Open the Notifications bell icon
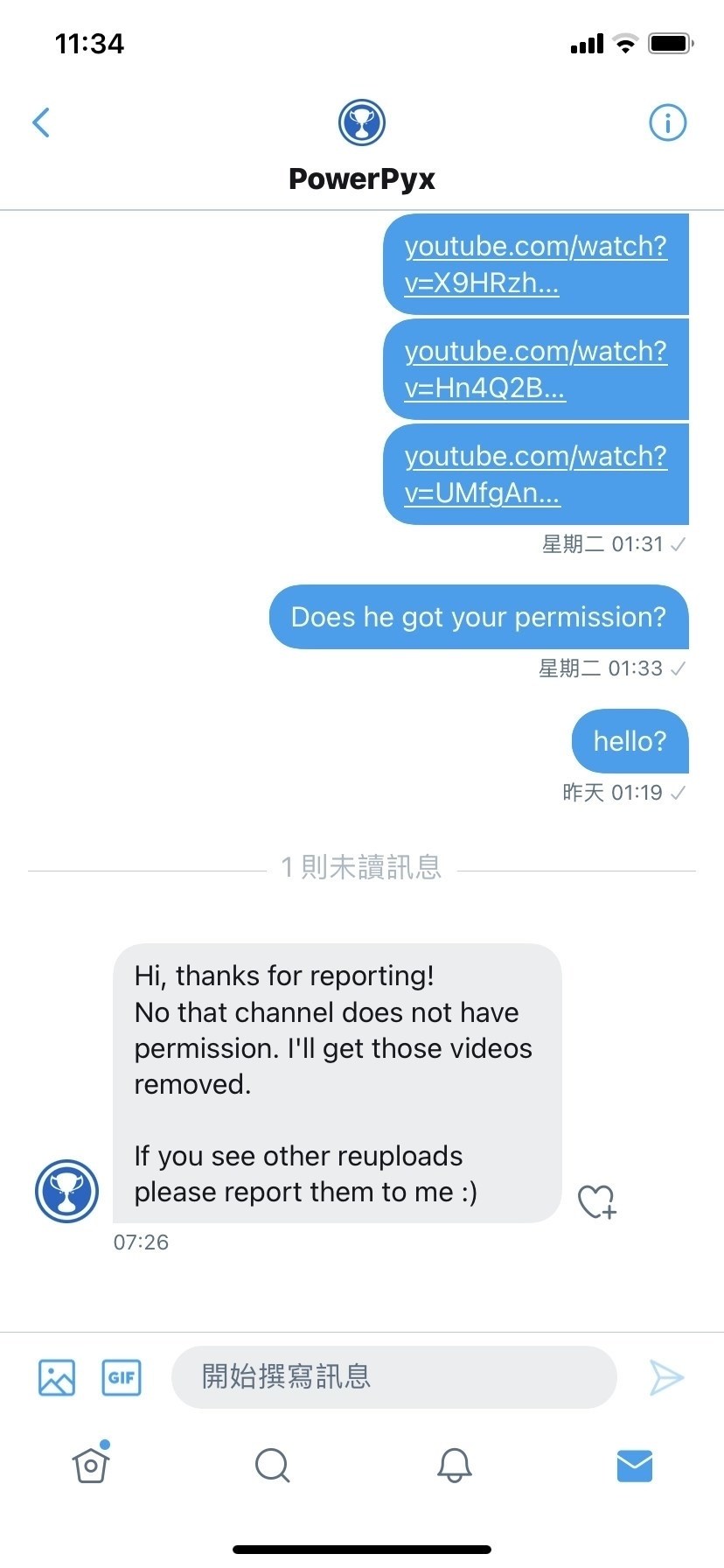The width and height of the screenshot is (724, 1568). pyautogui.click(x=452, y=1465)
